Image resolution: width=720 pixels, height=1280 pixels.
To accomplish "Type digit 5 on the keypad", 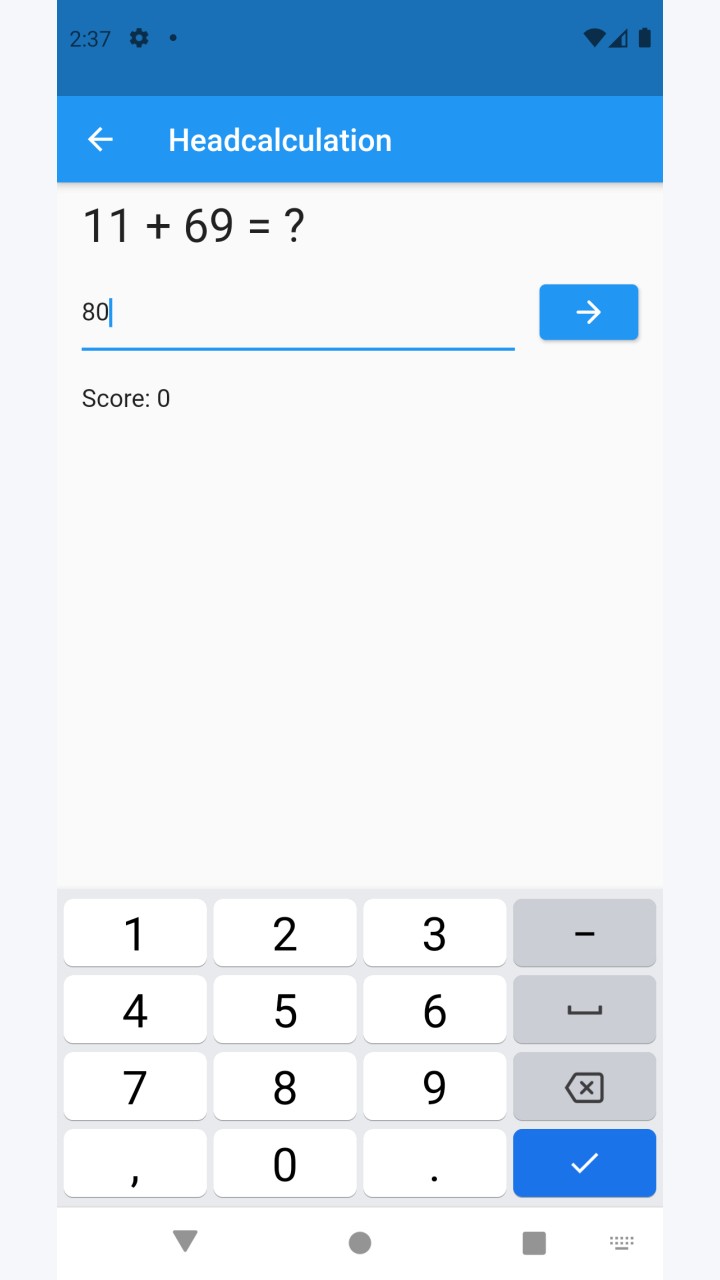I will tap(285, 1010).
